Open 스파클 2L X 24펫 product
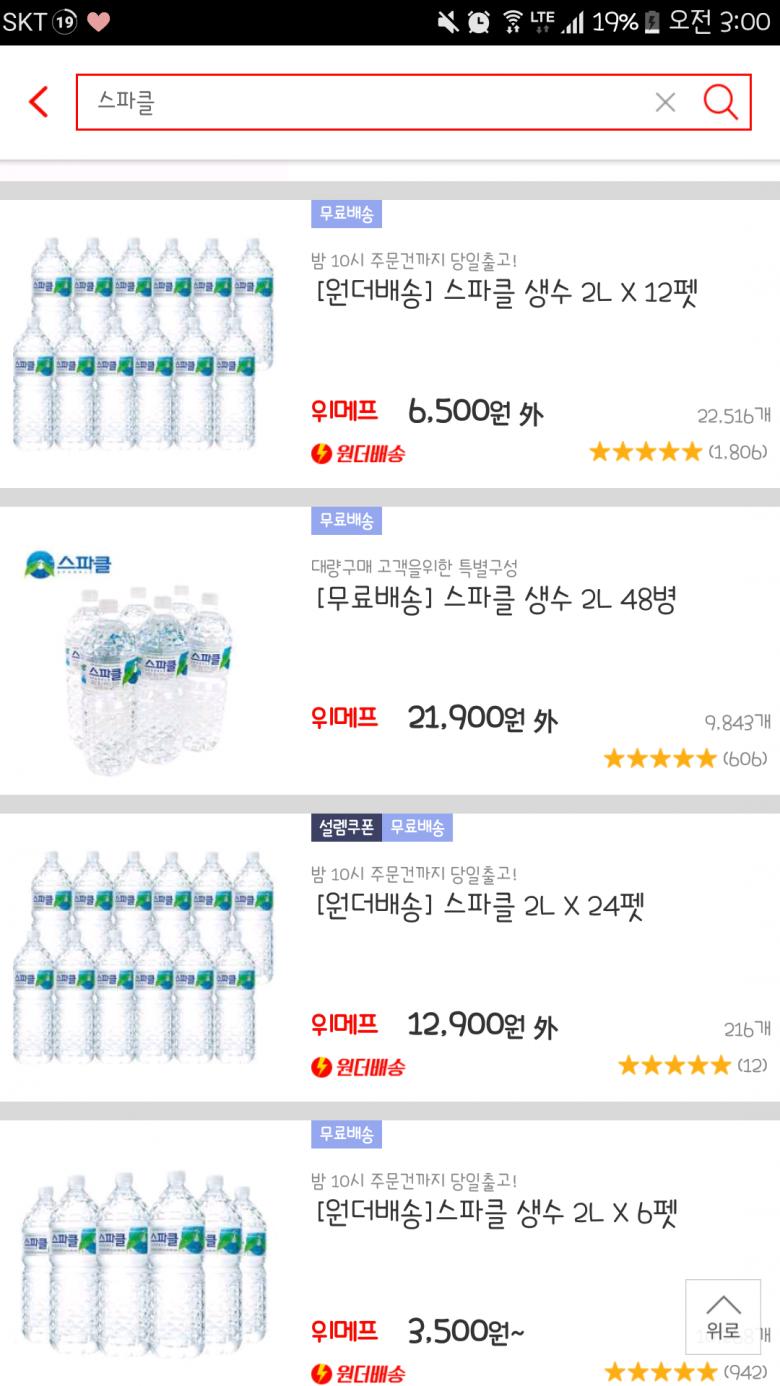Image resolution: width=780 pixels, height=1386 pixels. point(480,907)
